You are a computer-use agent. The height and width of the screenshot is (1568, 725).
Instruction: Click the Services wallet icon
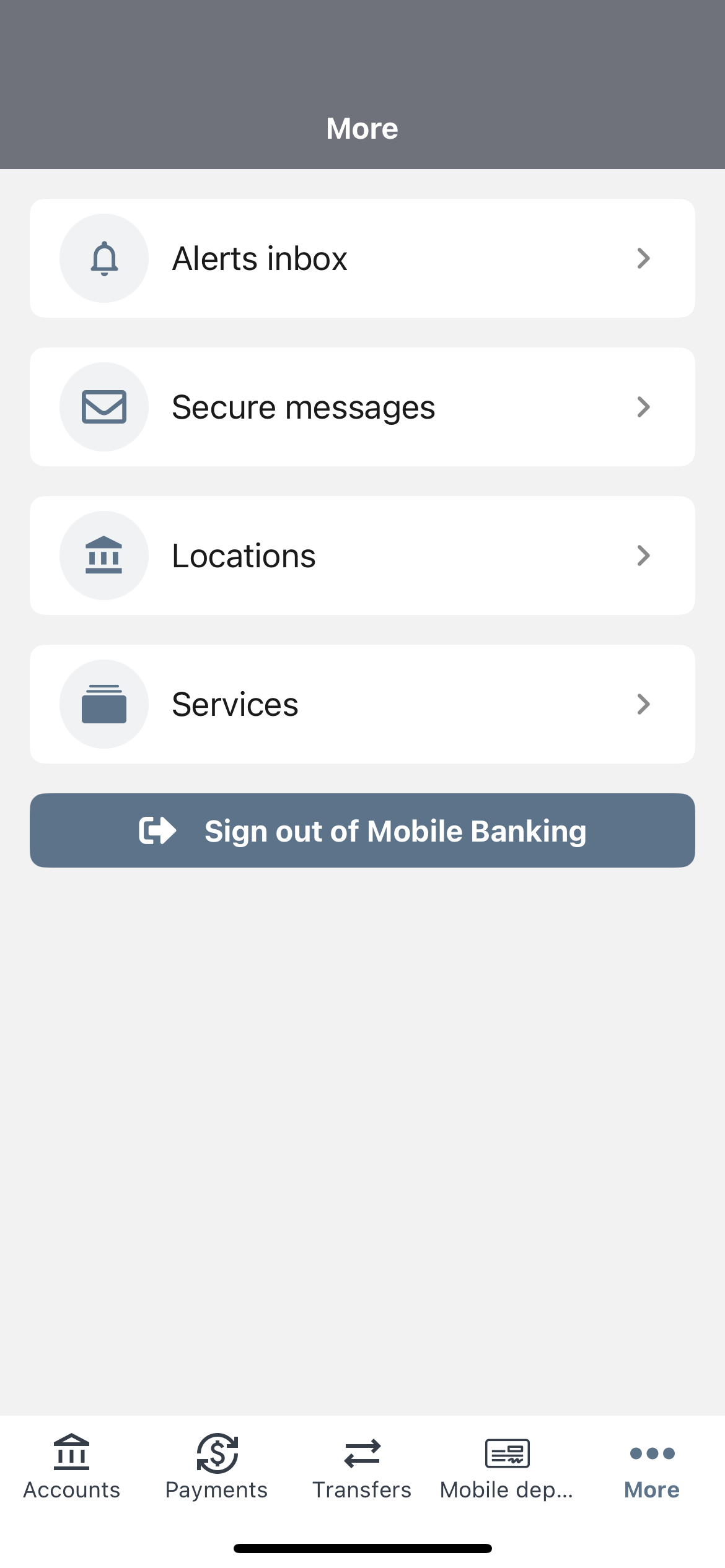click(x=103, y=703)
